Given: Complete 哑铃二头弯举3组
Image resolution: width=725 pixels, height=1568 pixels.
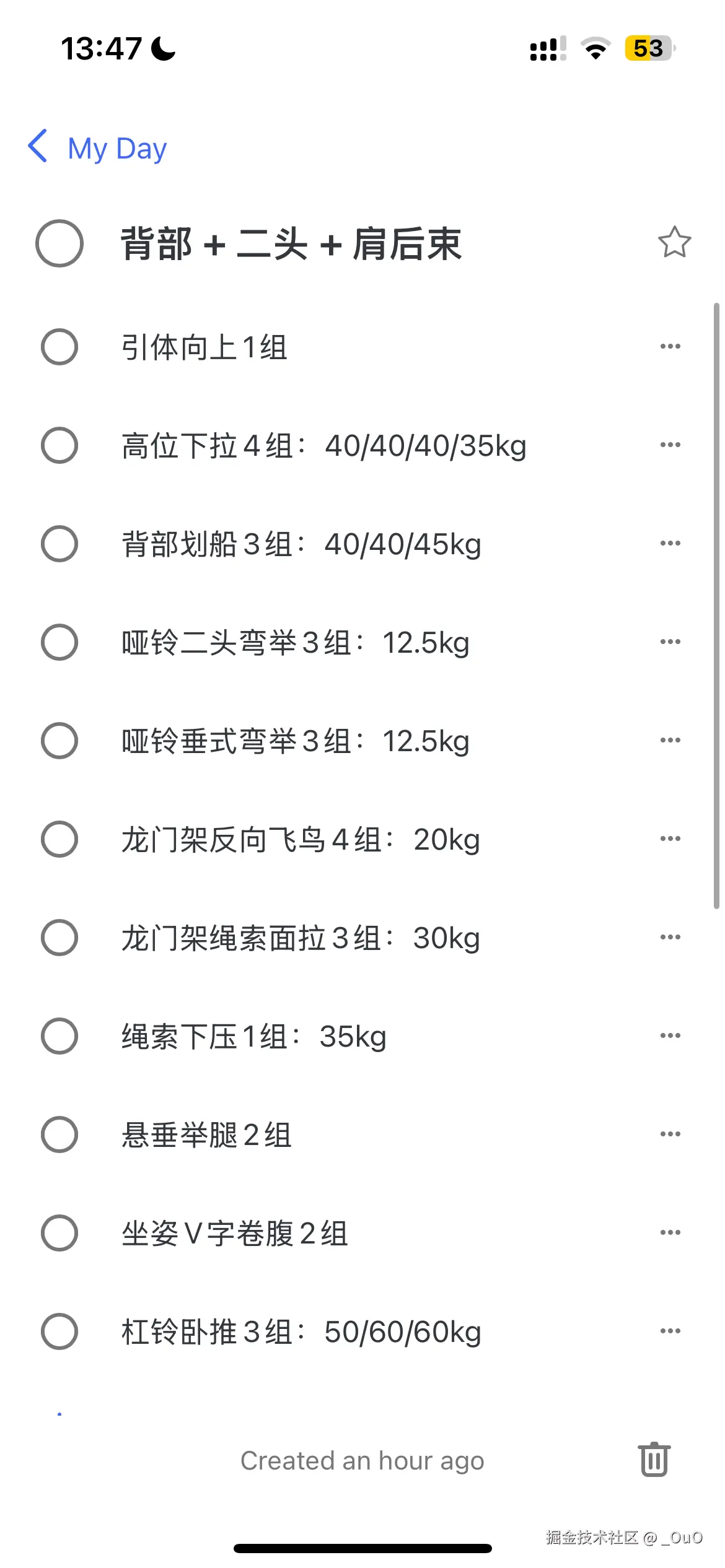Looking at the screenshot, I should pyautogui.click(x=59, y=642).
